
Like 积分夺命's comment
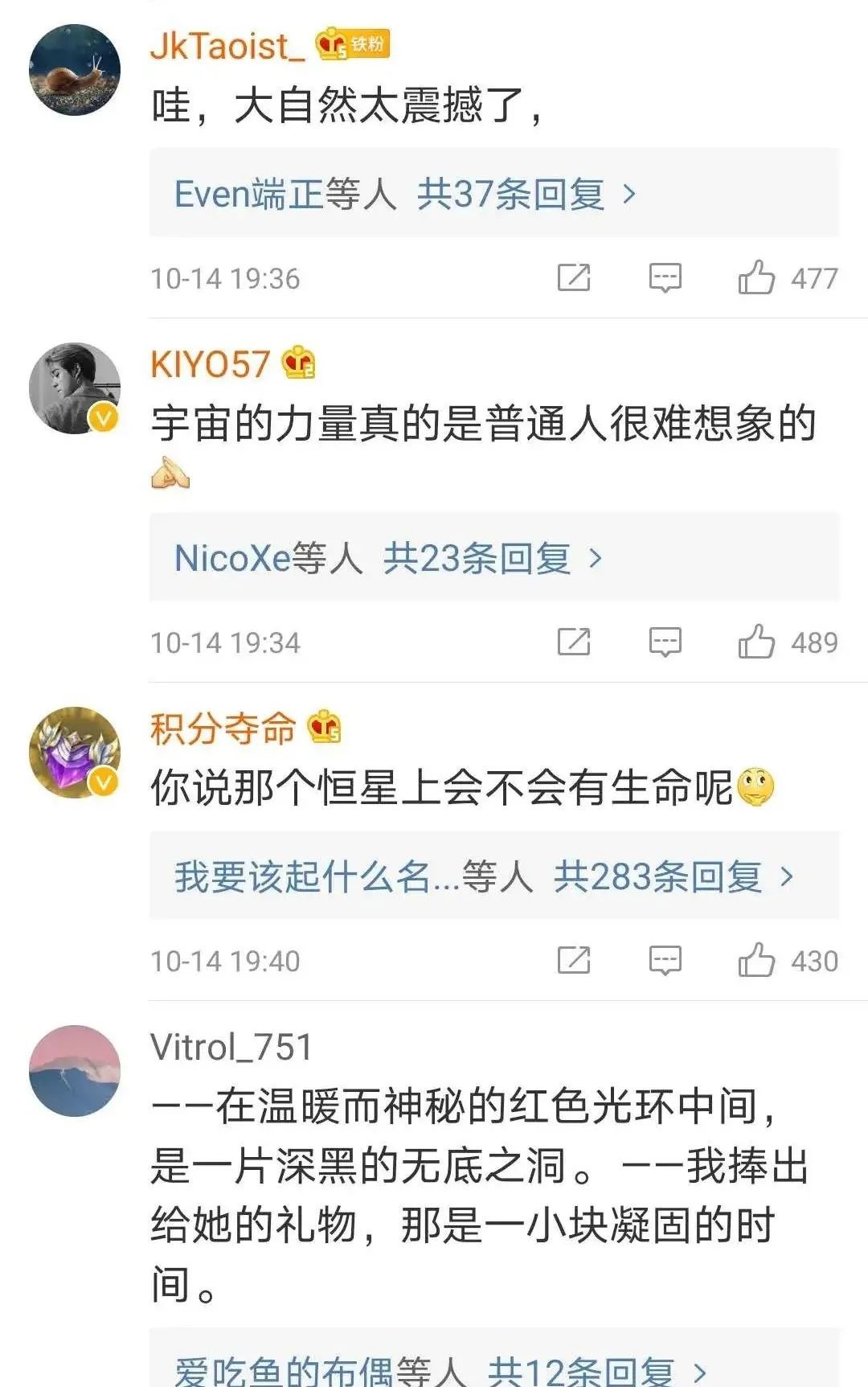pos(756,960)
